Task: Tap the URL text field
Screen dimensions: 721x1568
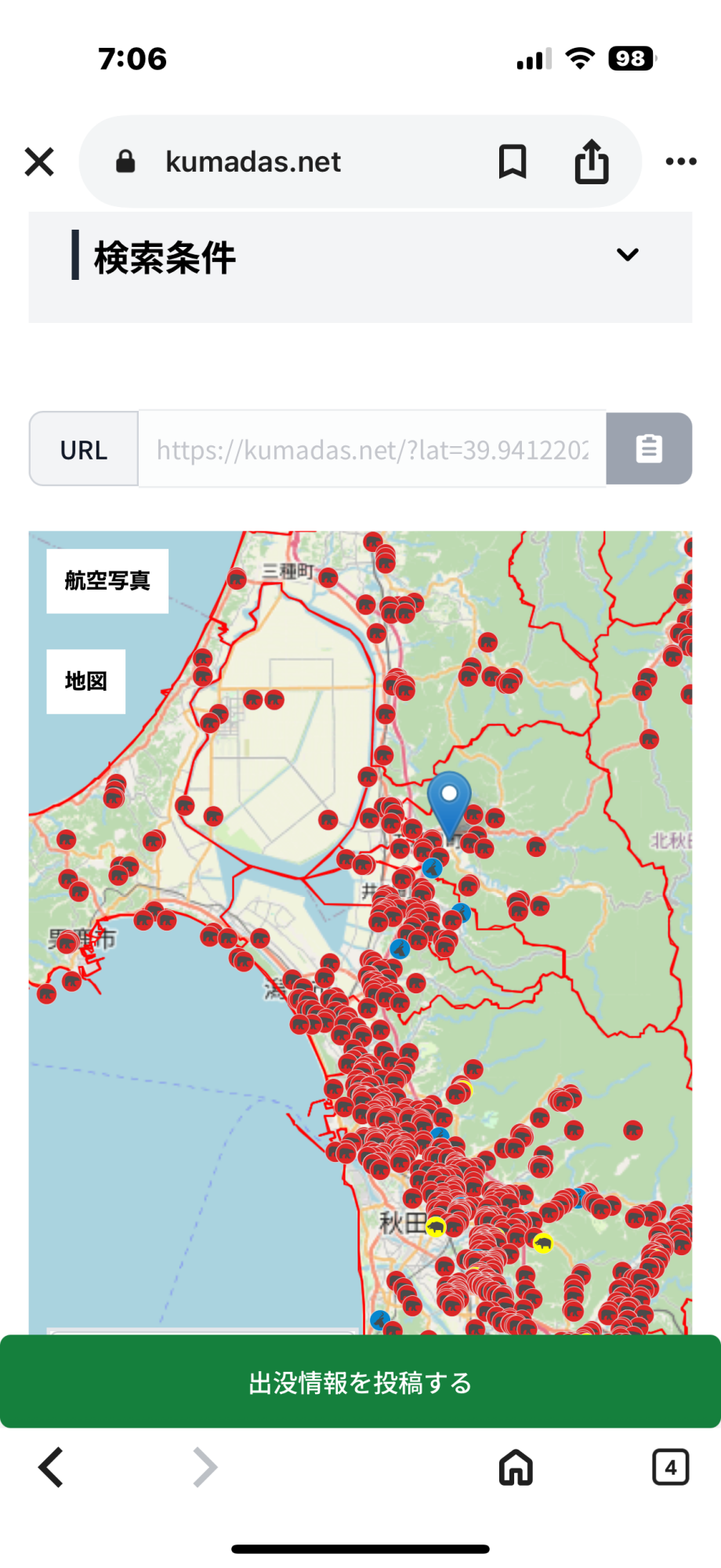Action: (x=372, y=449)
